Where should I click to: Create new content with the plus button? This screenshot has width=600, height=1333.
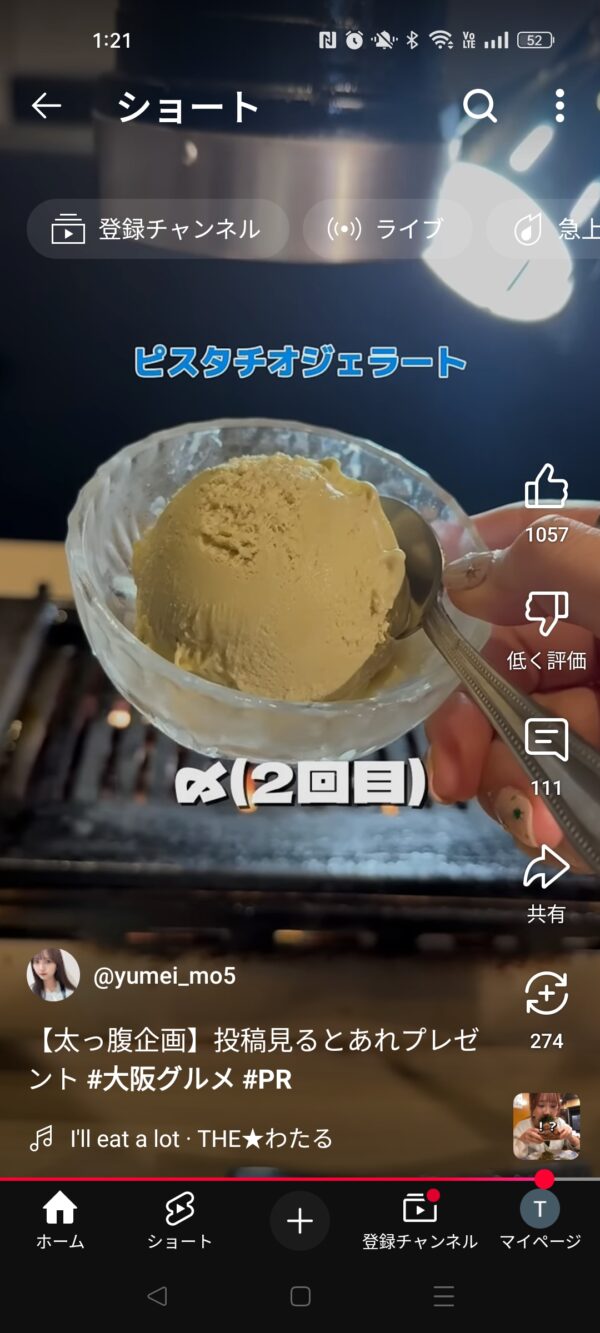[x=300, y=1221]
